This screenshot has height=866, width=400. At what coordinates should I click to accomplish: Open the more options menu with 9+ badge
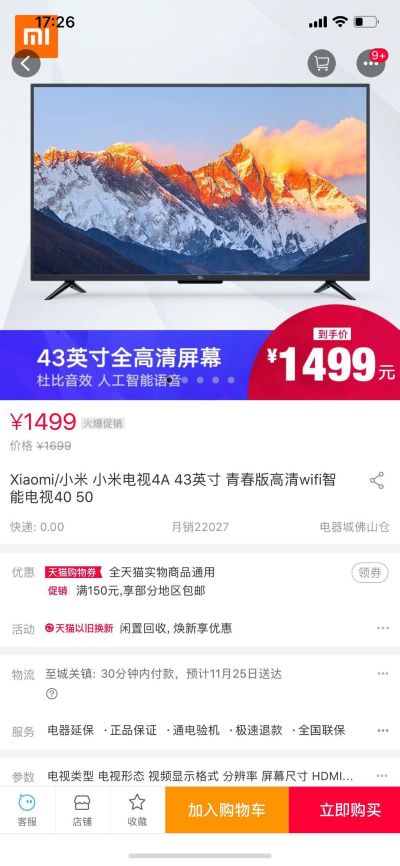[x=371, y=64]
